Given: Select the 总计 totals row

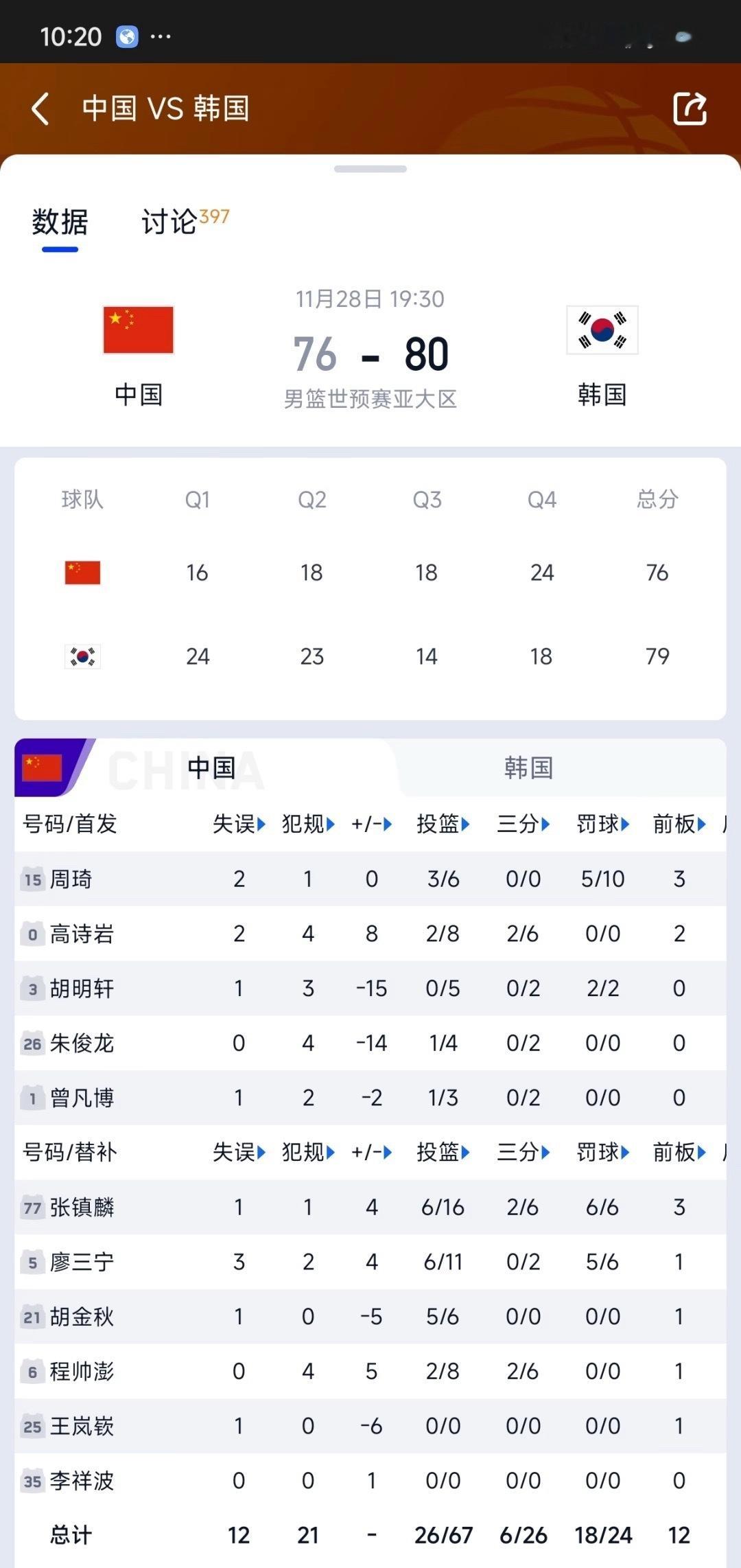Looking at the screenshot, I should click(x=69, y=1535).
